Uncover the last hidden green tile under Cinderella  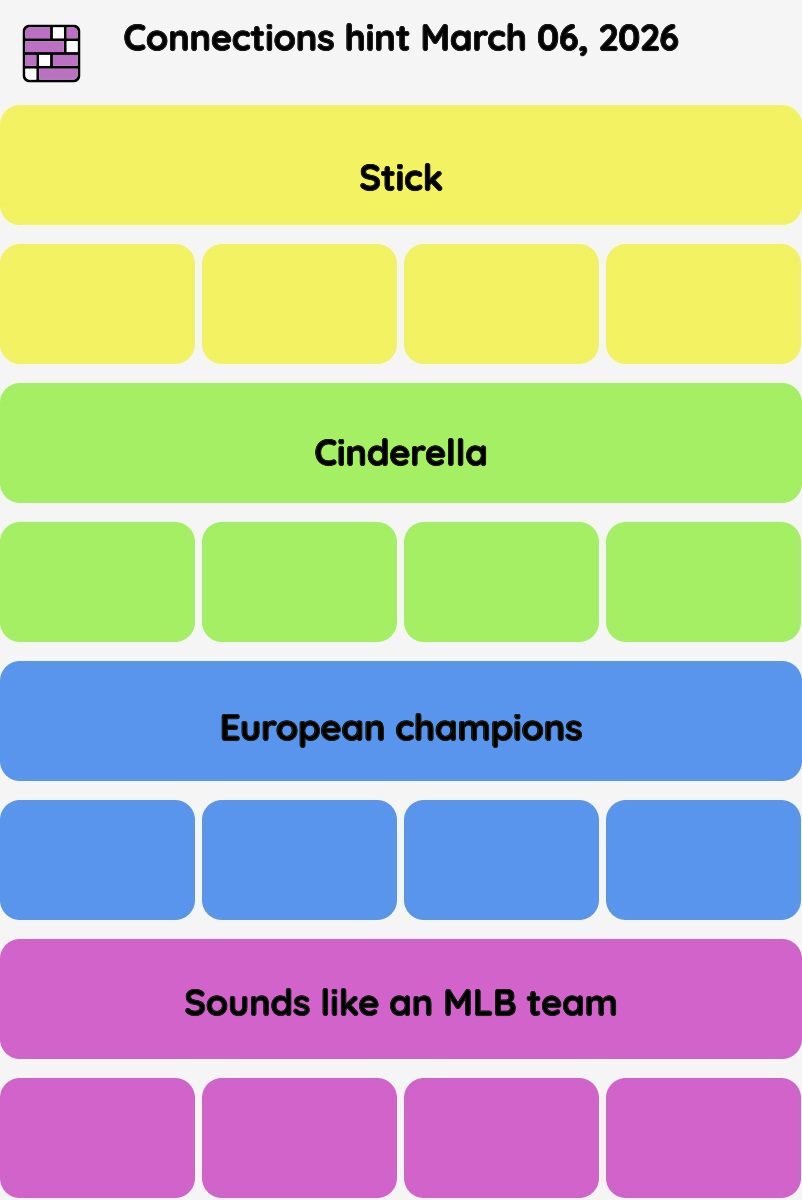(x=703, y=582)
